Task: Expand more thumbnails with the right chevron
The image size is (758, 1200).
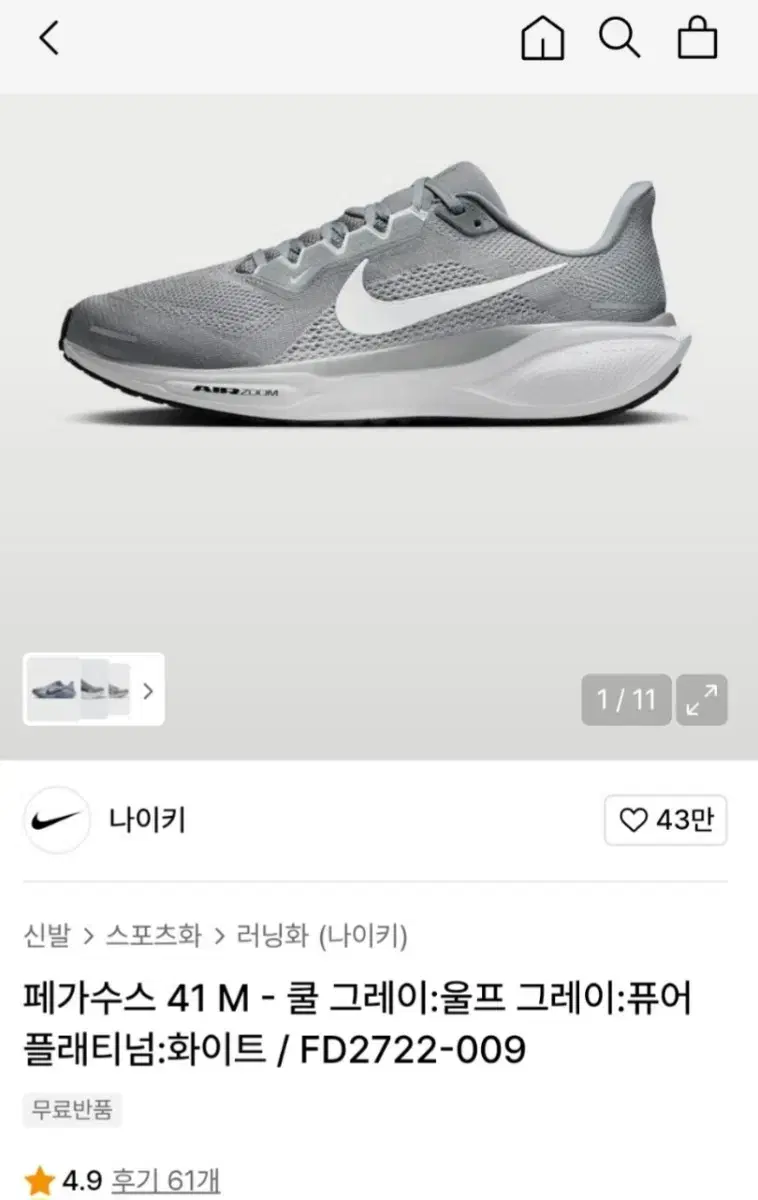Action: coord(148,690)
